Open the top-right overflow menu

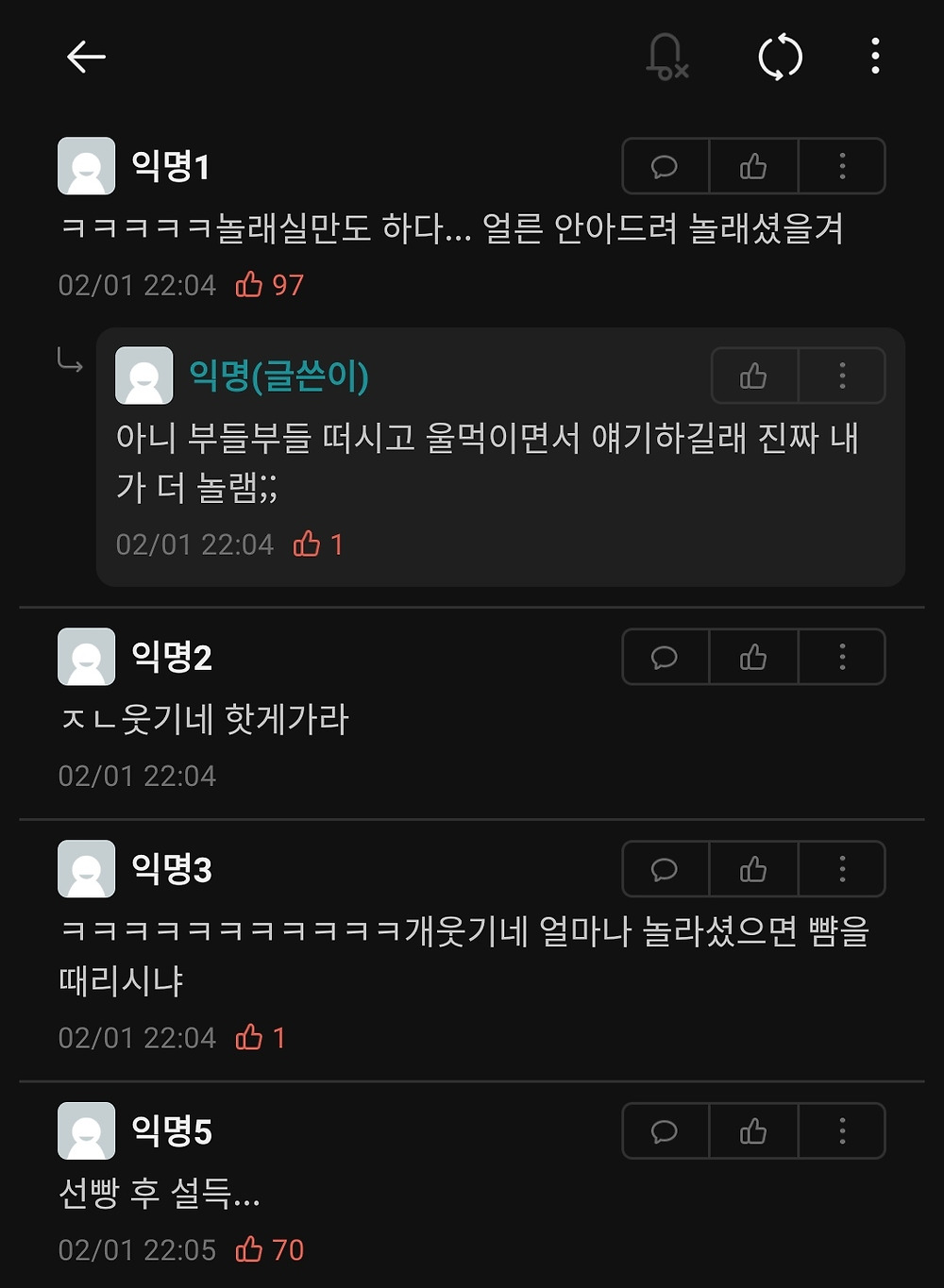pyautogui.click(x=875, y=57)
